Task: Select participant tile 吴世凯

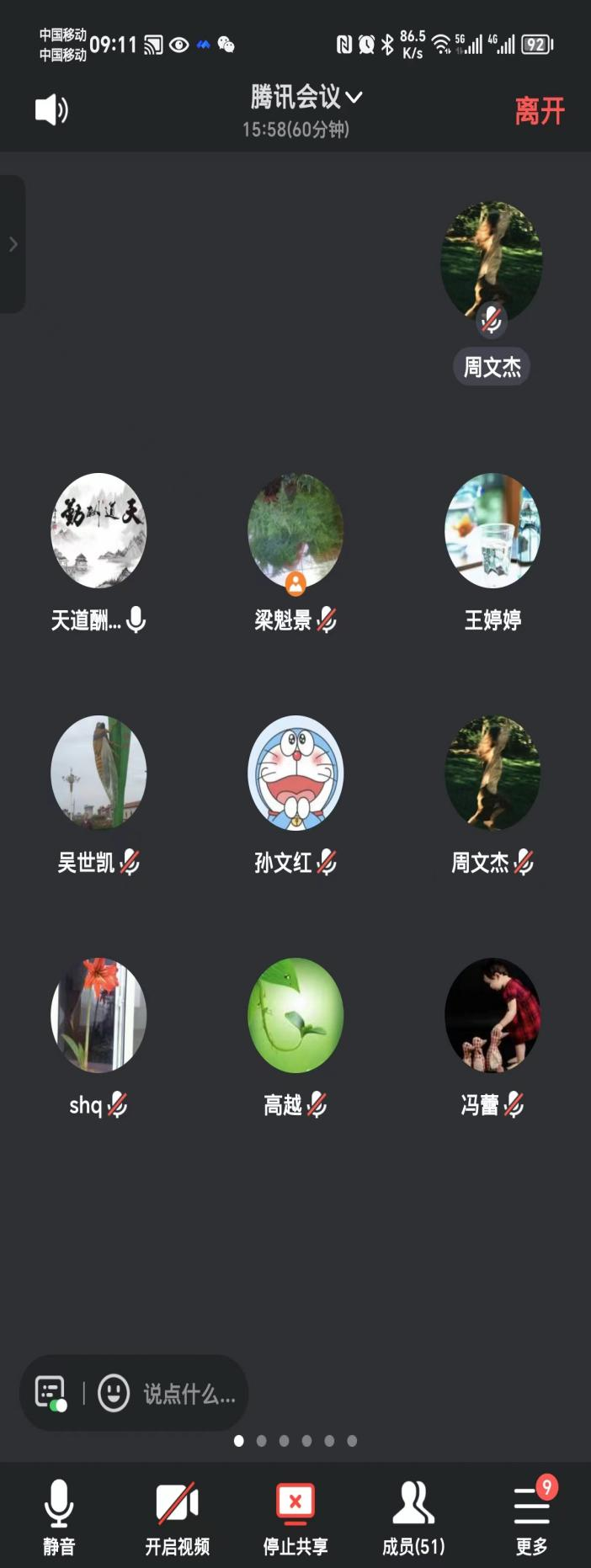Action: pos(98,773)
